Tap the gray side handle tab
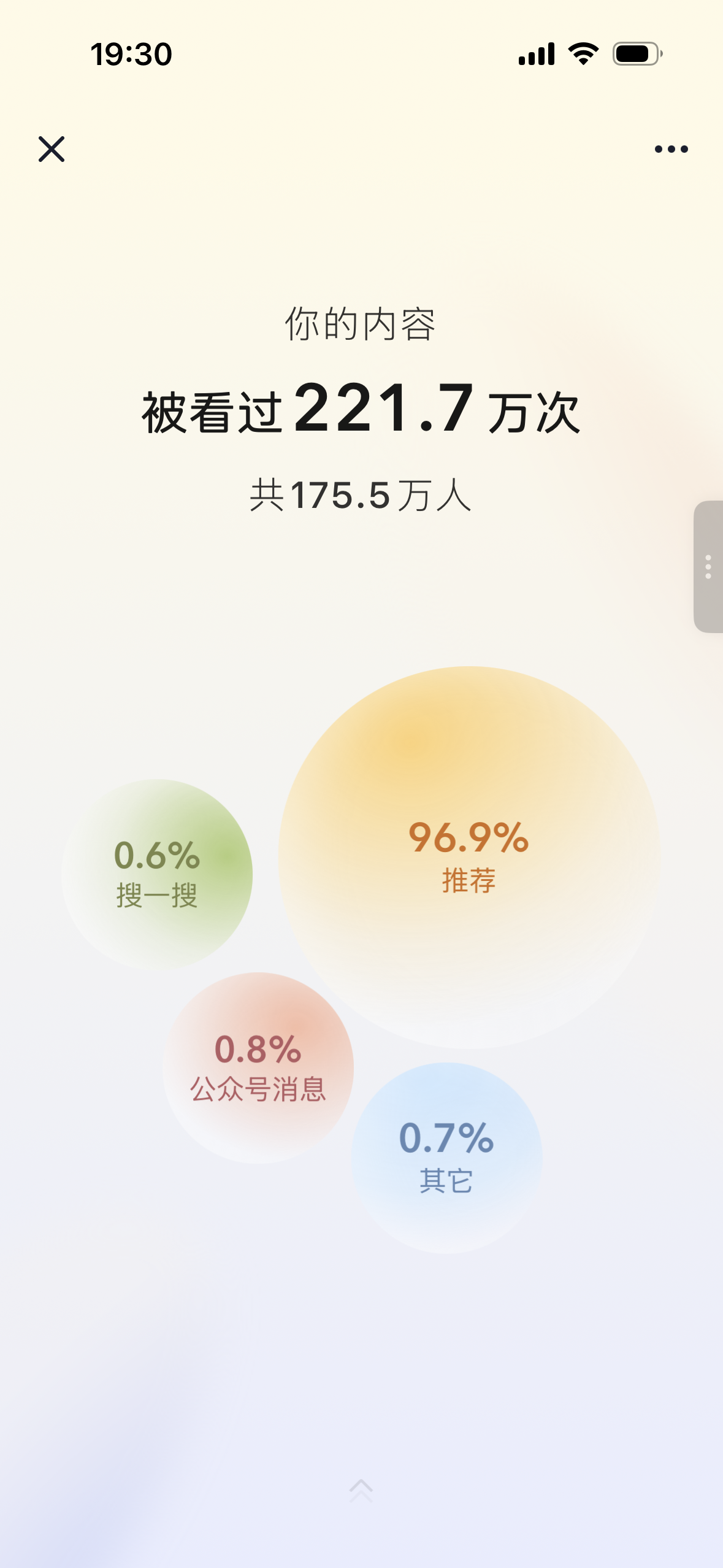Screen dimensions: 723x1568 pyautogui.click(x=708, y=567)
